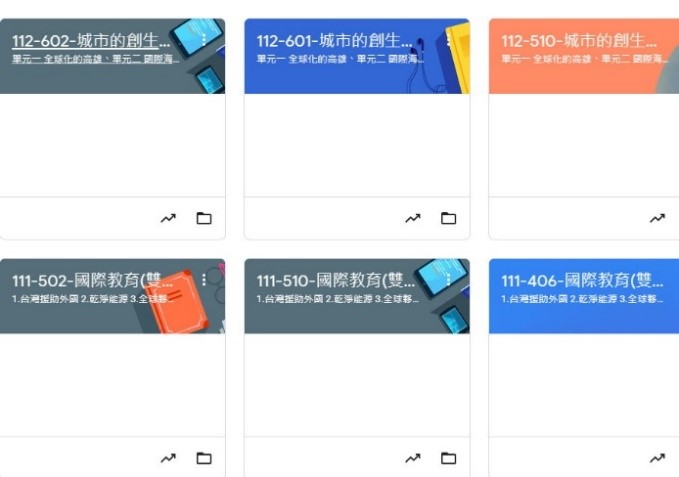View gradebook trend icon for 111-502
The height and width of the screenshot is (477, 679).
pos(168,458)
